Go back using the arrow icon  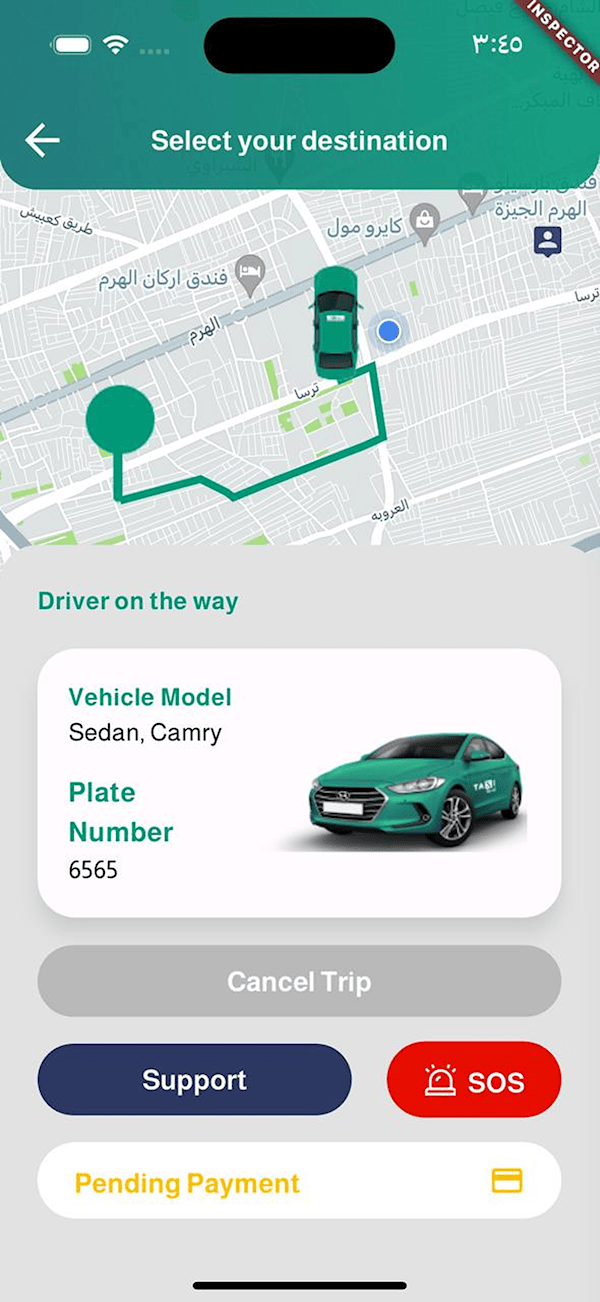tap(42, 141)
